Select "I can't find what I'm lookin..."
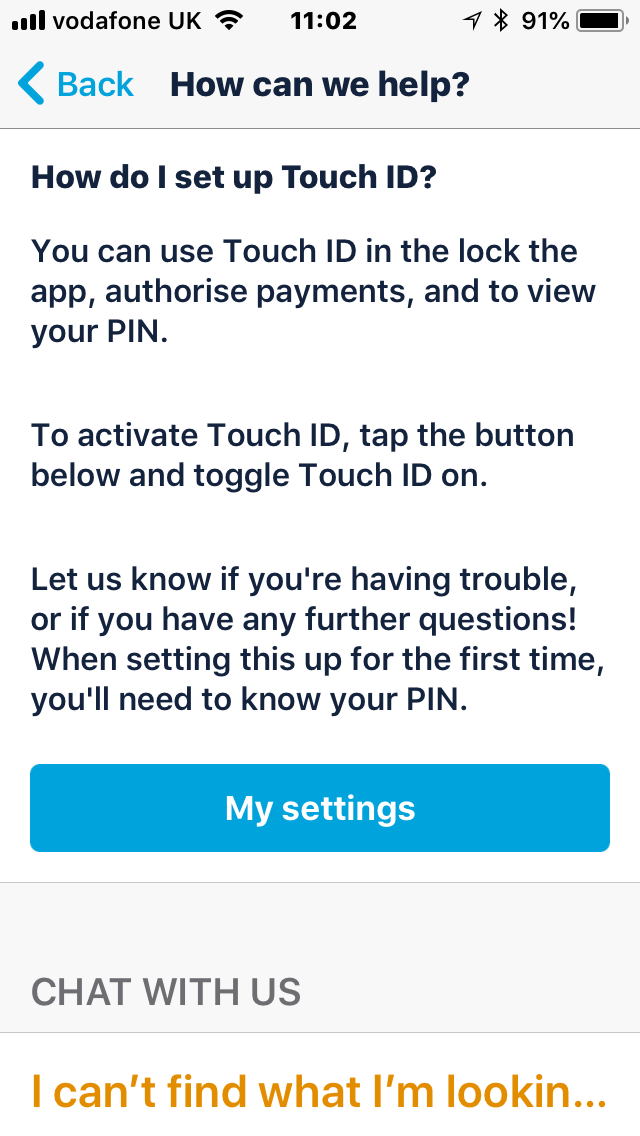 320,1092
